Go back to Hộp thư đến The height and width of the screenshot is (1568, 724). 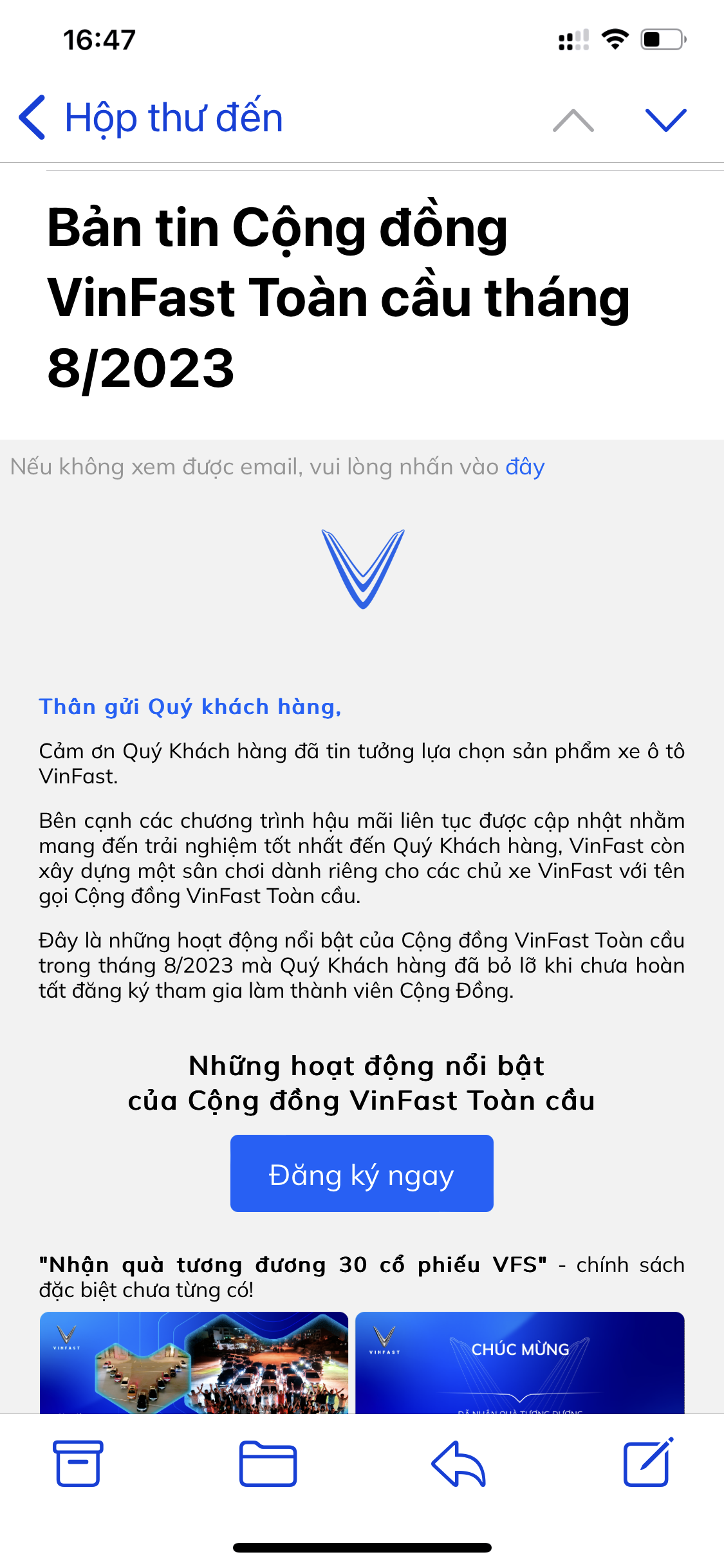[x=151, y=118]
